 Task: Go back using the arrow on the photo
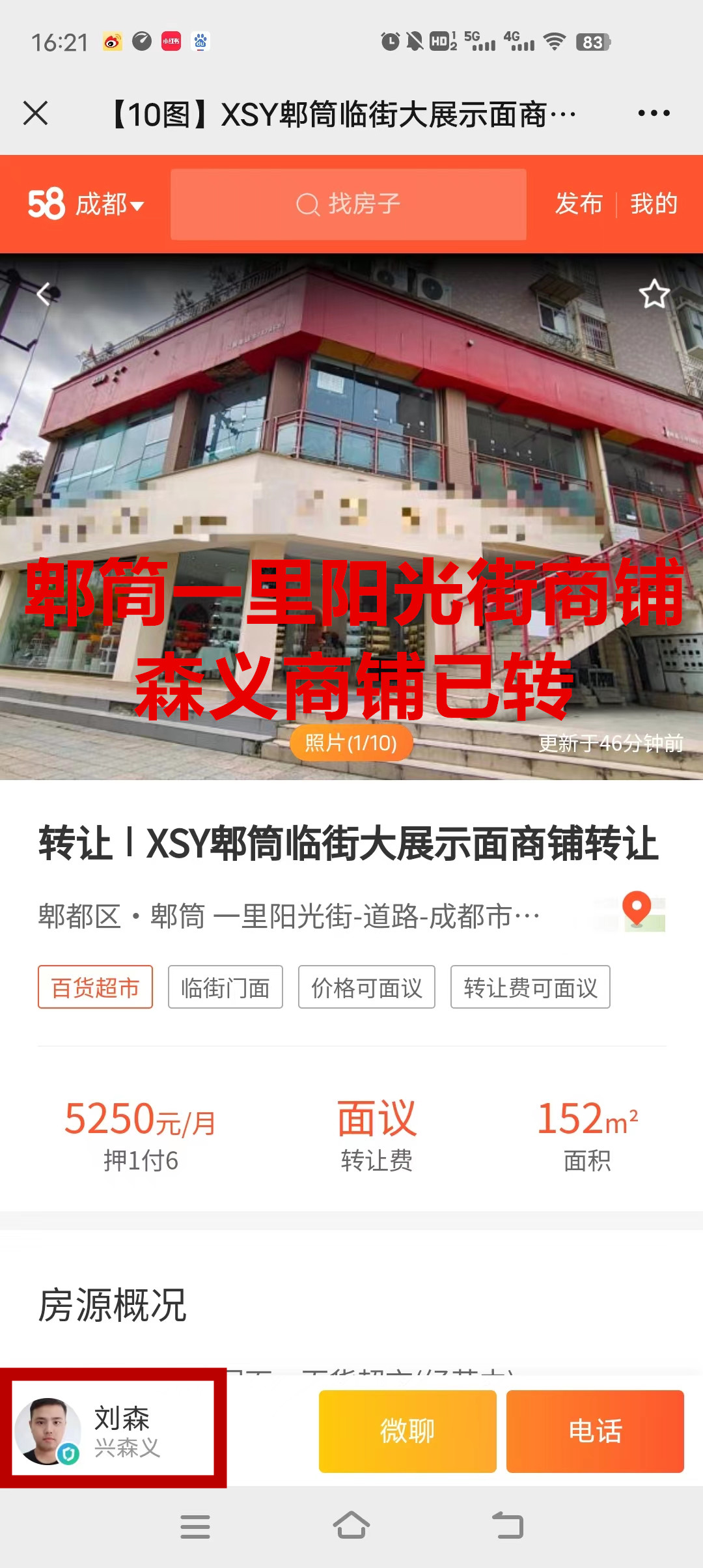[44, 294]
